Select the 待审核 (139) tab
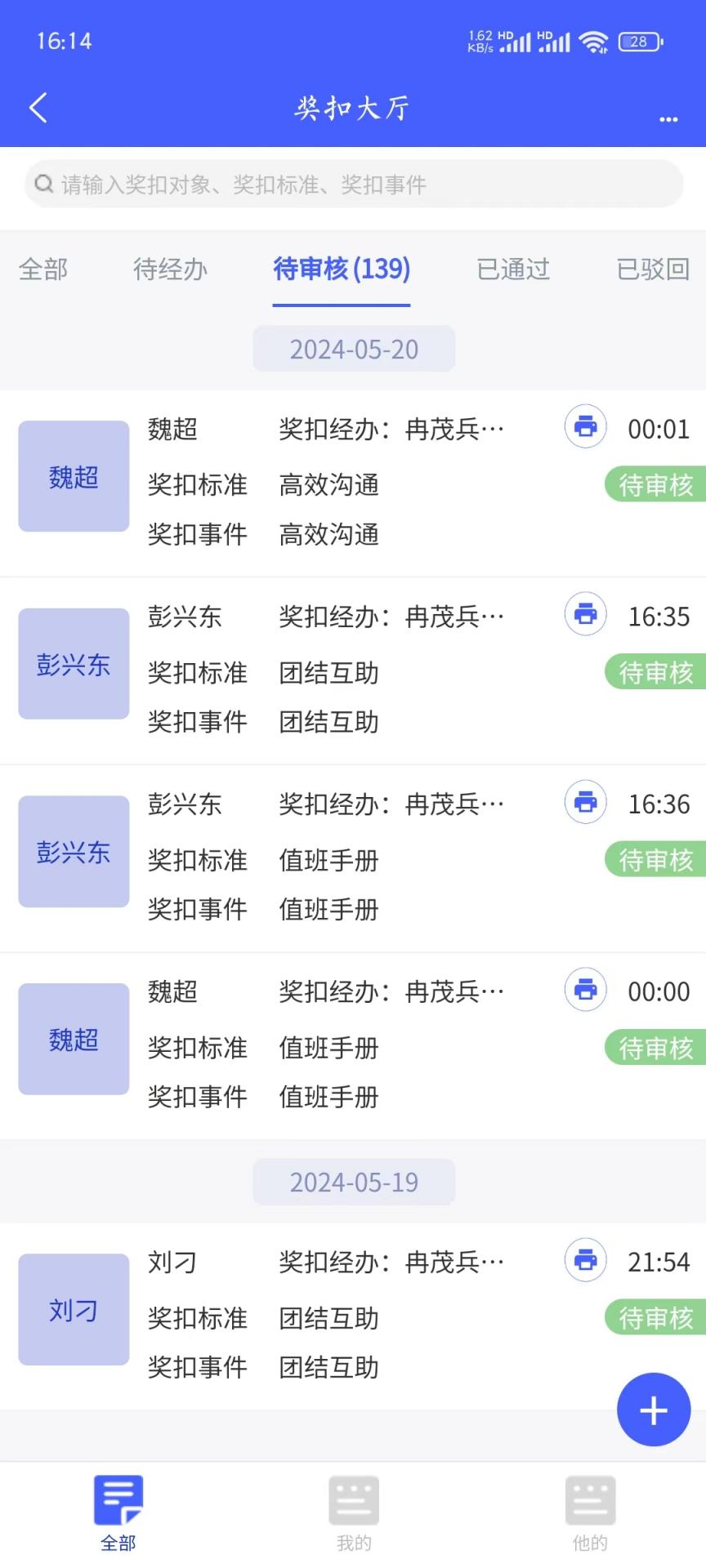 (x=341, y=269)
